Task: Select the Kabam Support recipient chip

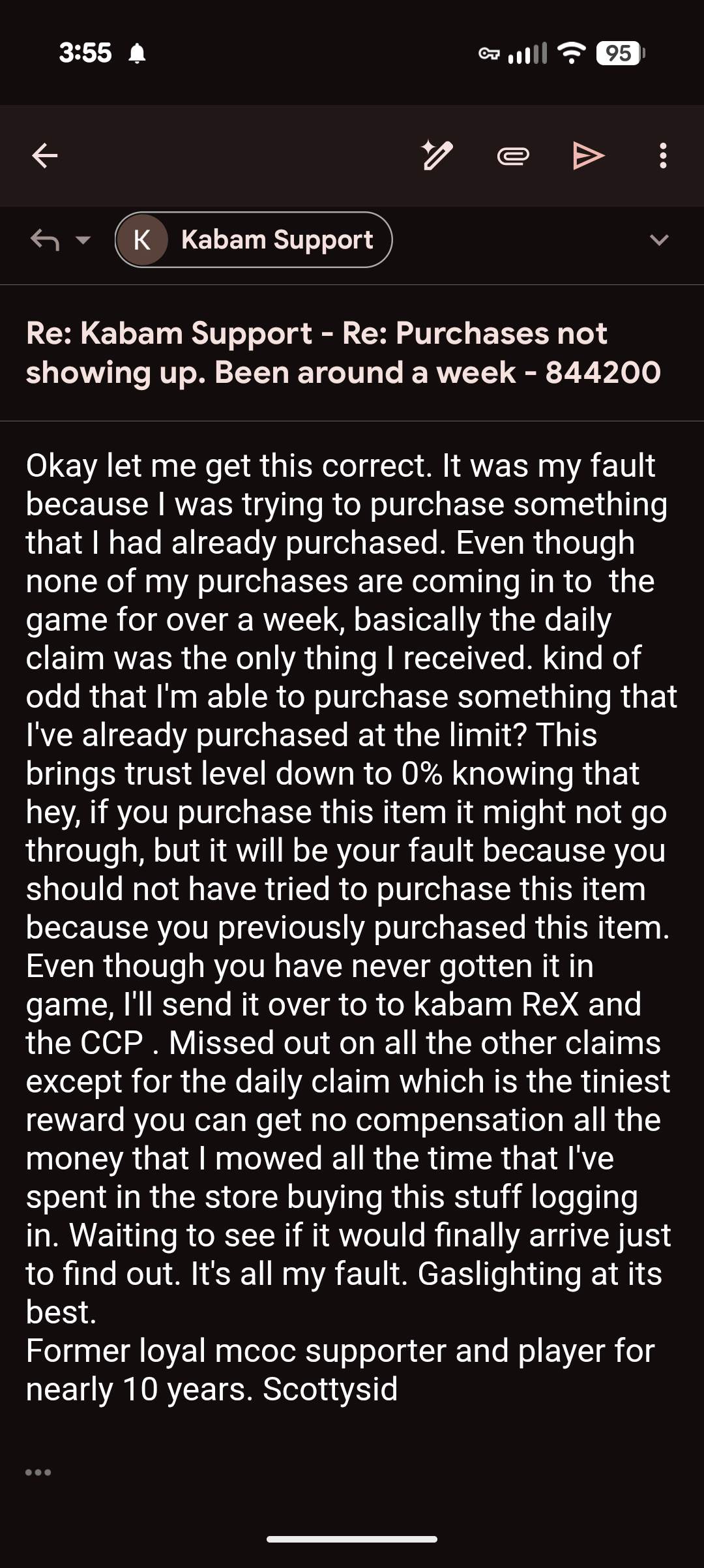Action: (254, 240)
